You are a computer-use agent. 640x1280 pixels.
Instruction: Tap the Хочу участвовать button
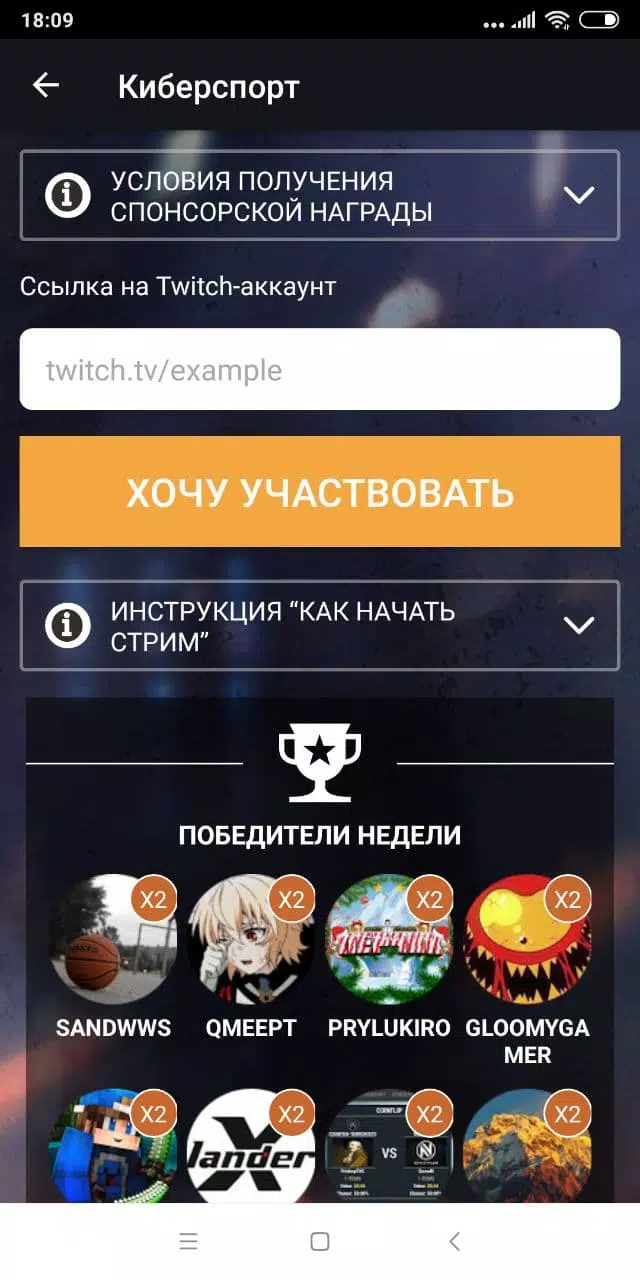320,492
